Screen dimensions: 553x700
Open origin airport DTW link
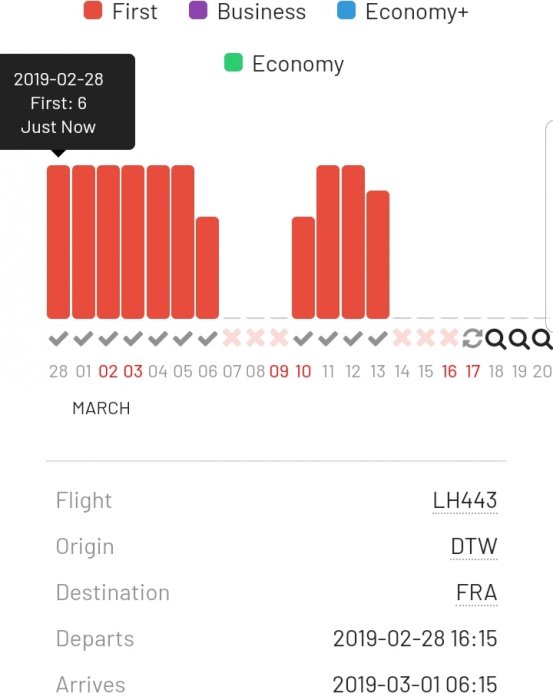[x=474, y=546]
